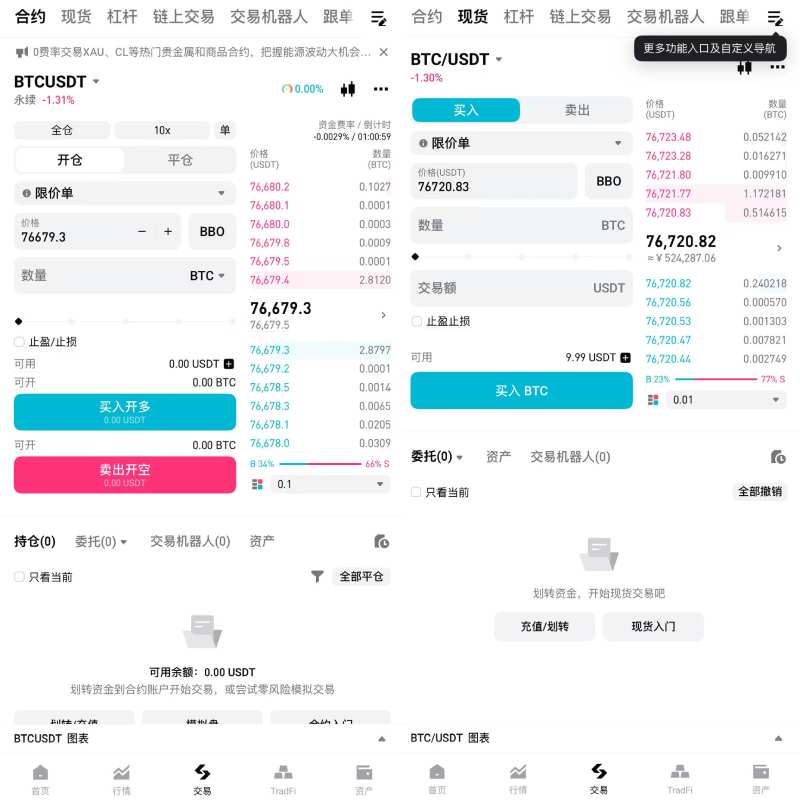
Task: Click the filter funnel icon near 全部平仓
Action: [318, 576]
